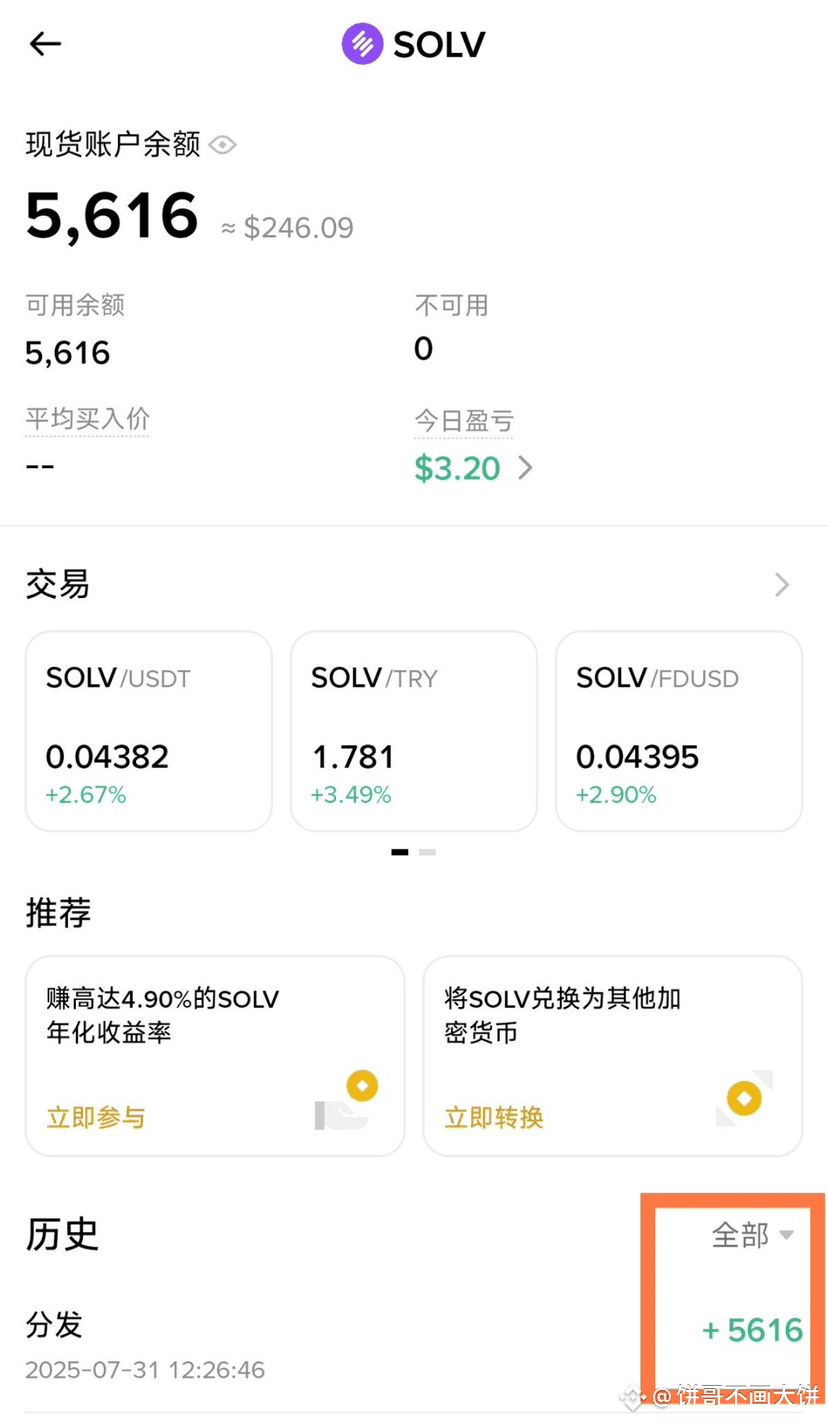Go back using the arrow icon

[x=45, y=44]
